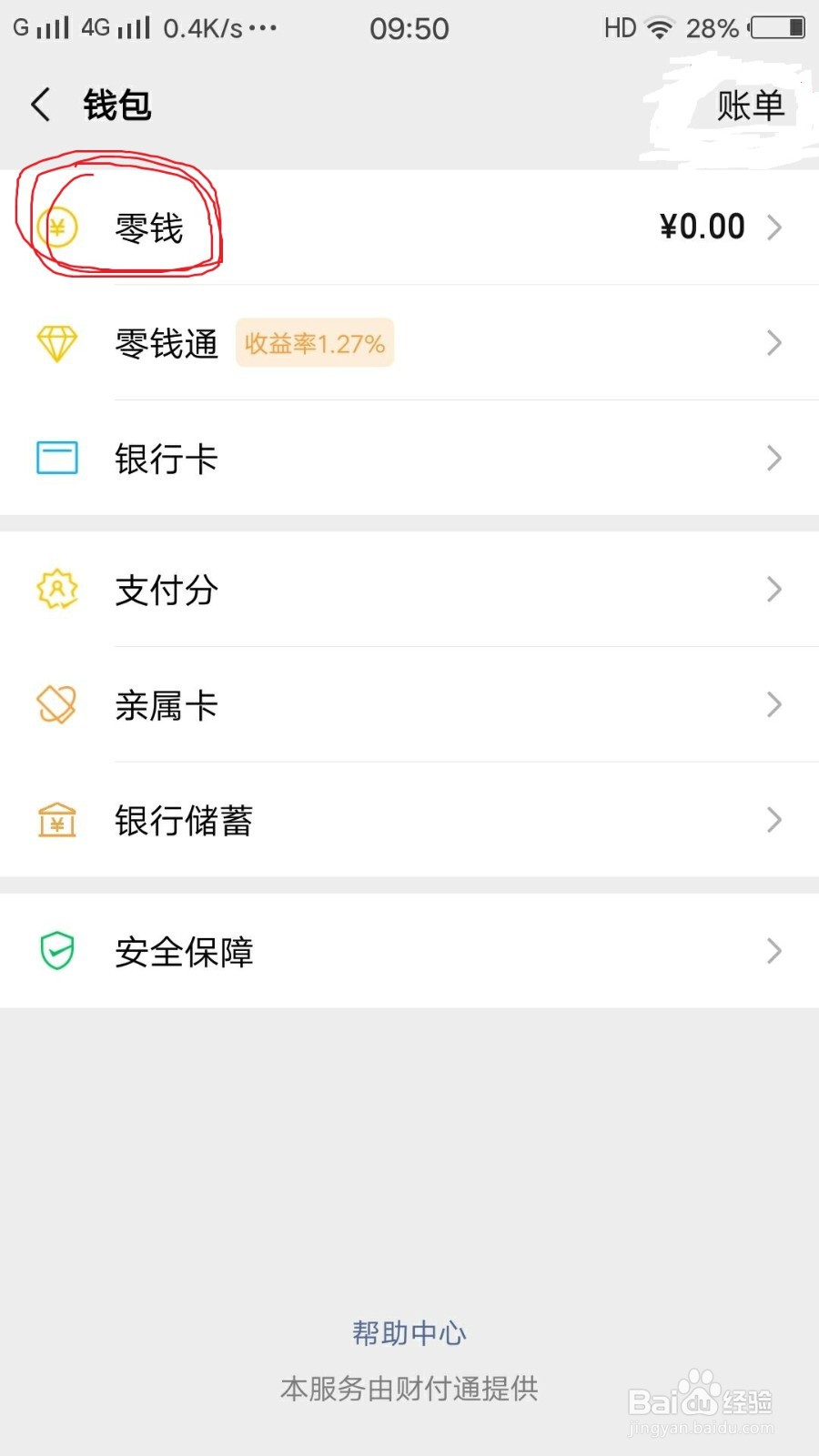Open the 零钱 balance row
This screenshot has width=819, height=1456.
(x=409, y=227)
